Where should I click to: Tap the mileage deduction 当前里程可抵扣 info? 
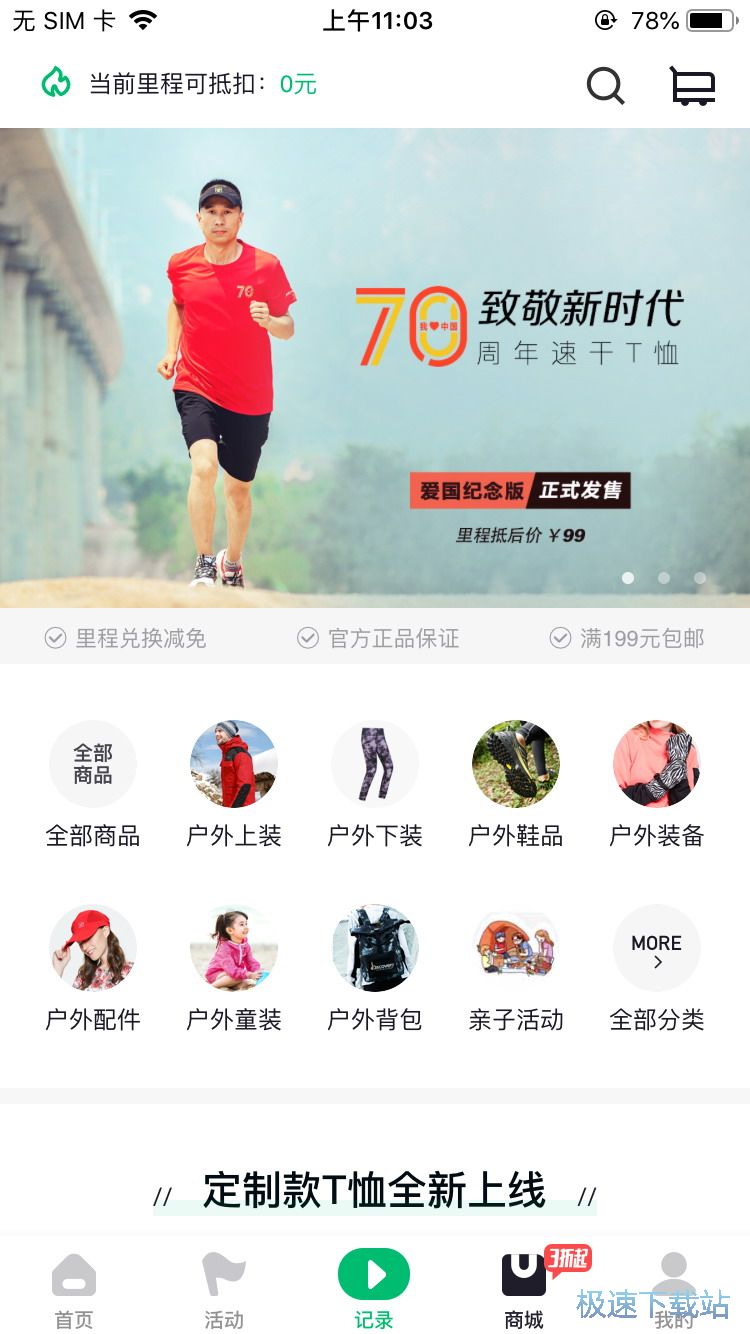(x=180, y=84)
